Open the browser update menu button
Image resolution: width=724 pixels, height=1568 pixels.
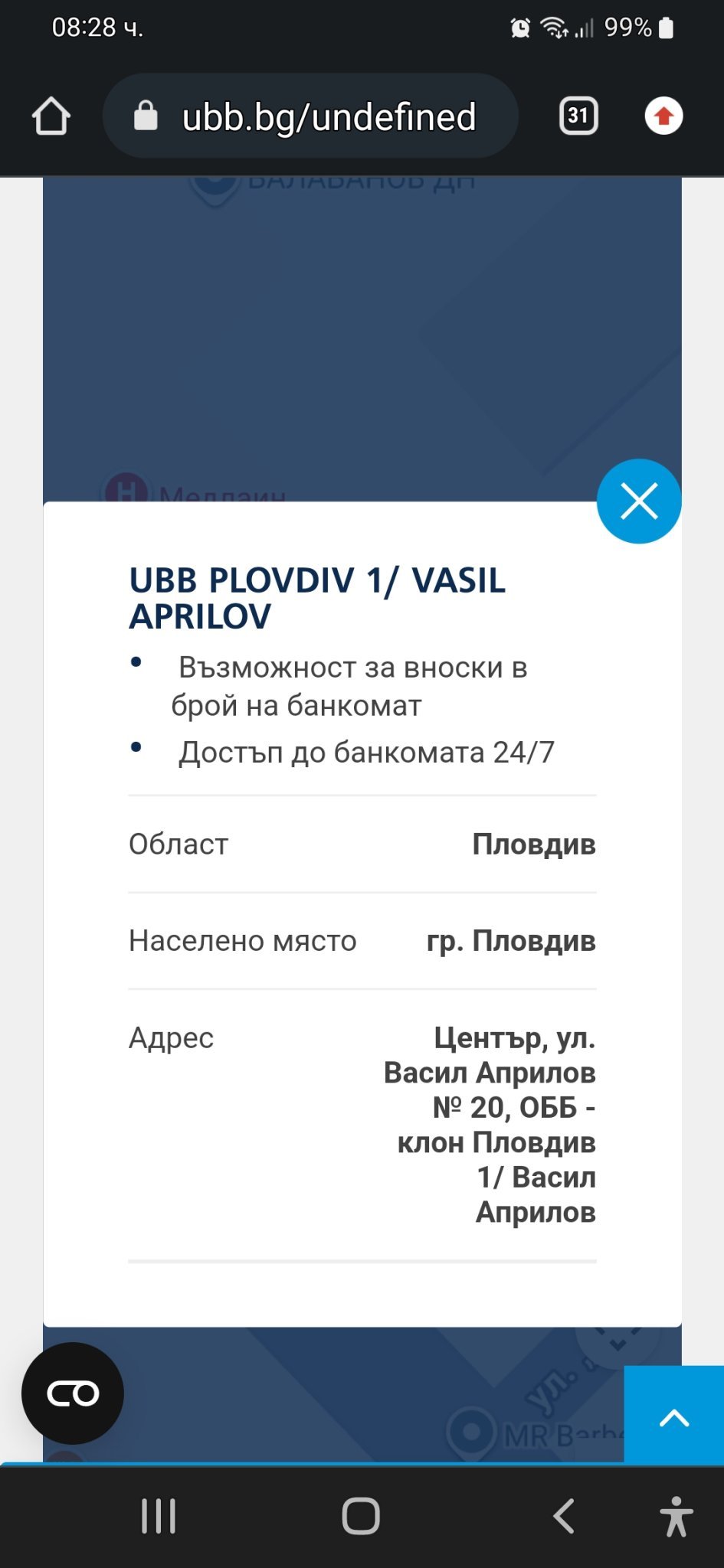663,116
